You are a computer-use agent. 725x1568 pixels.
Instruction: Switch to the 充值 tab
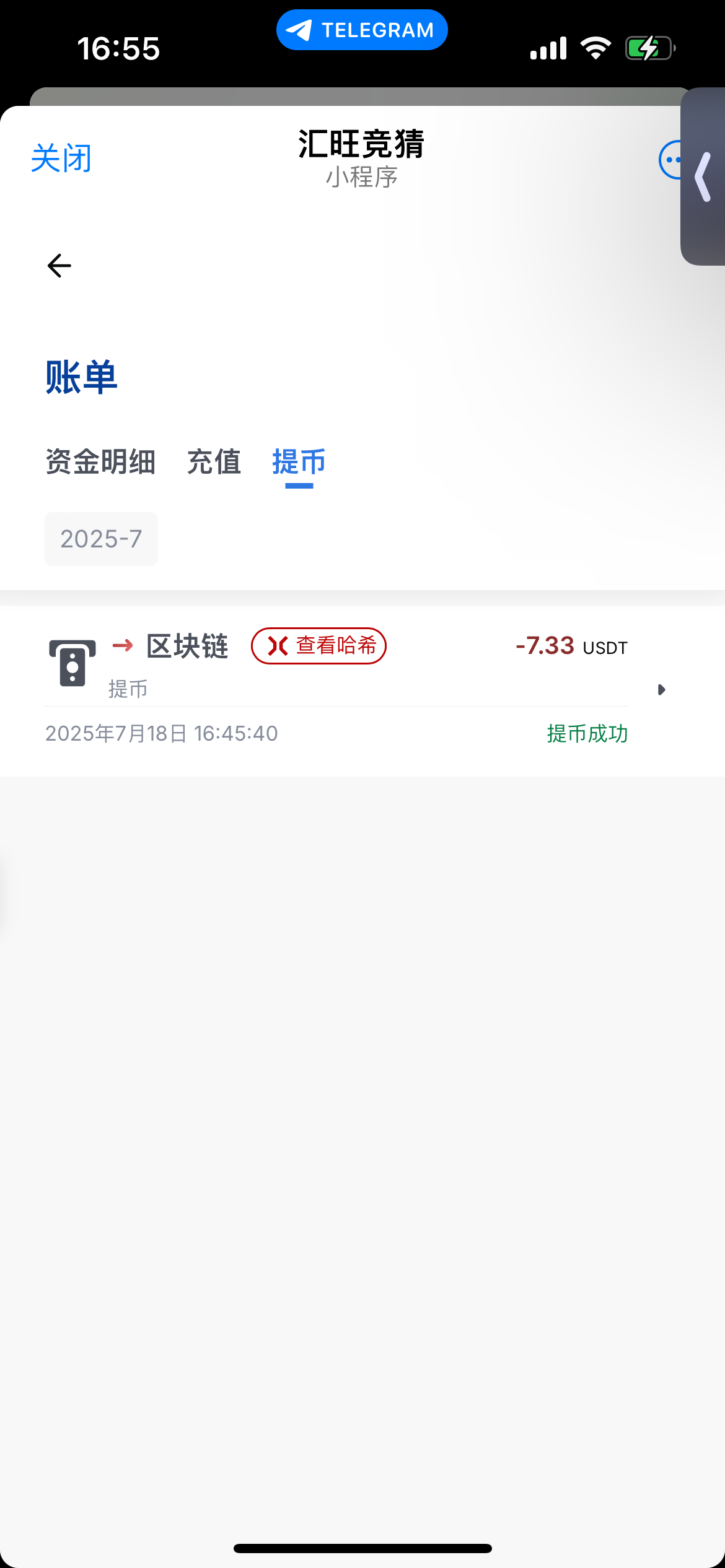(214, 462)
